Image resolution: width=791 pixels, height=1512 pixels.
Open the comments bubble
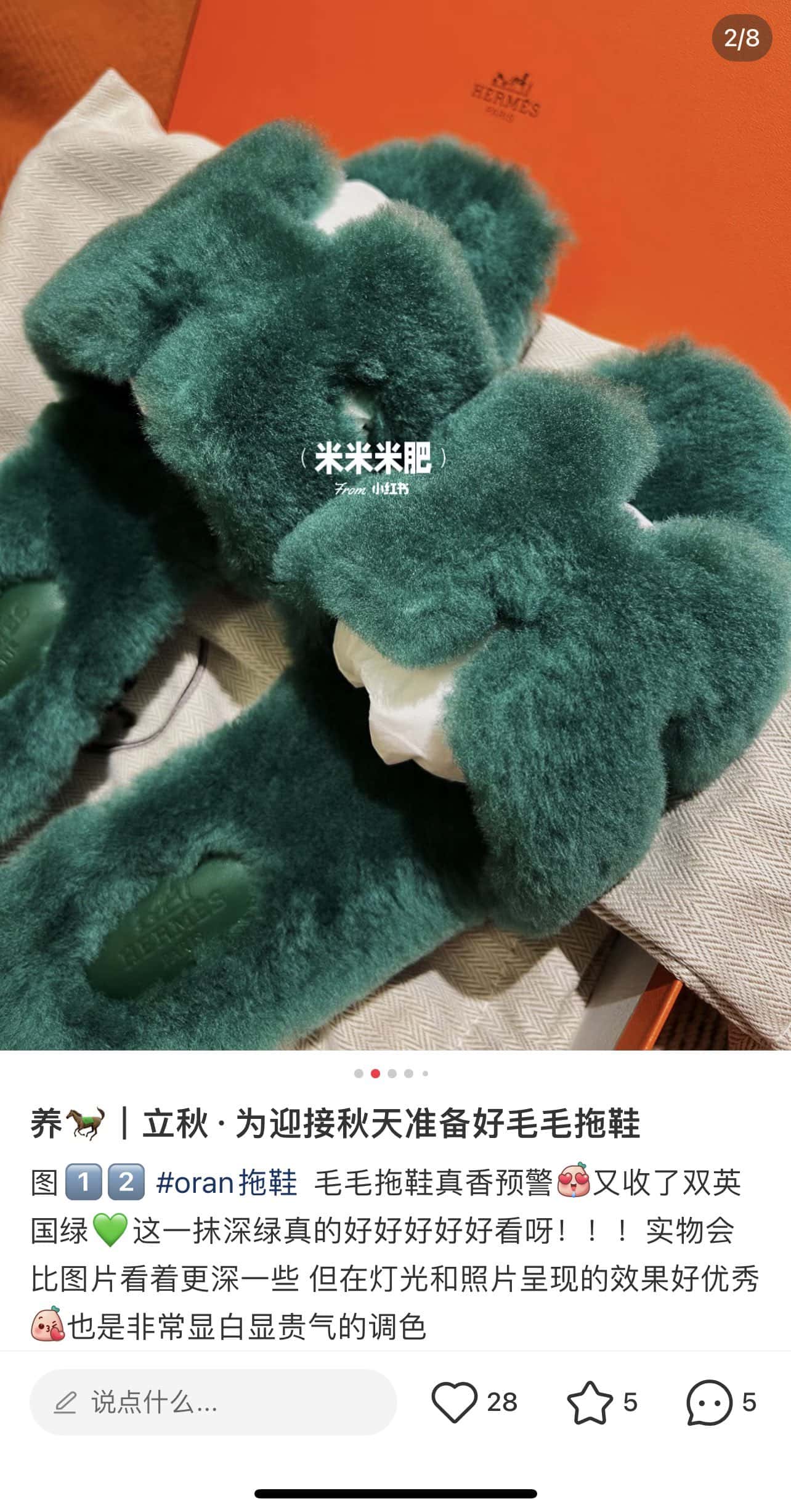pos(709,1402)
